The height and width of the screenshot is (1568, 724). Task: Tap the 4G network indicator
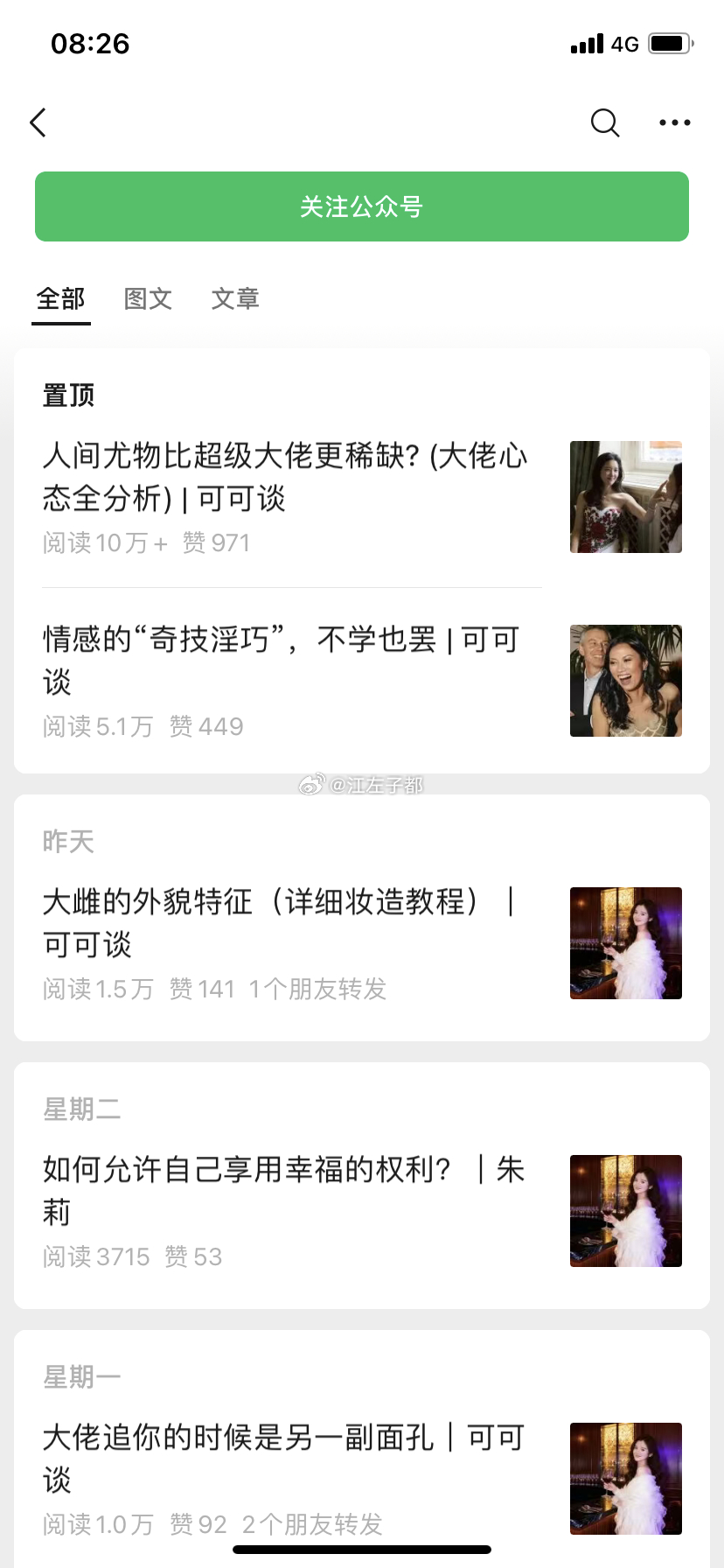coord(626,44)
